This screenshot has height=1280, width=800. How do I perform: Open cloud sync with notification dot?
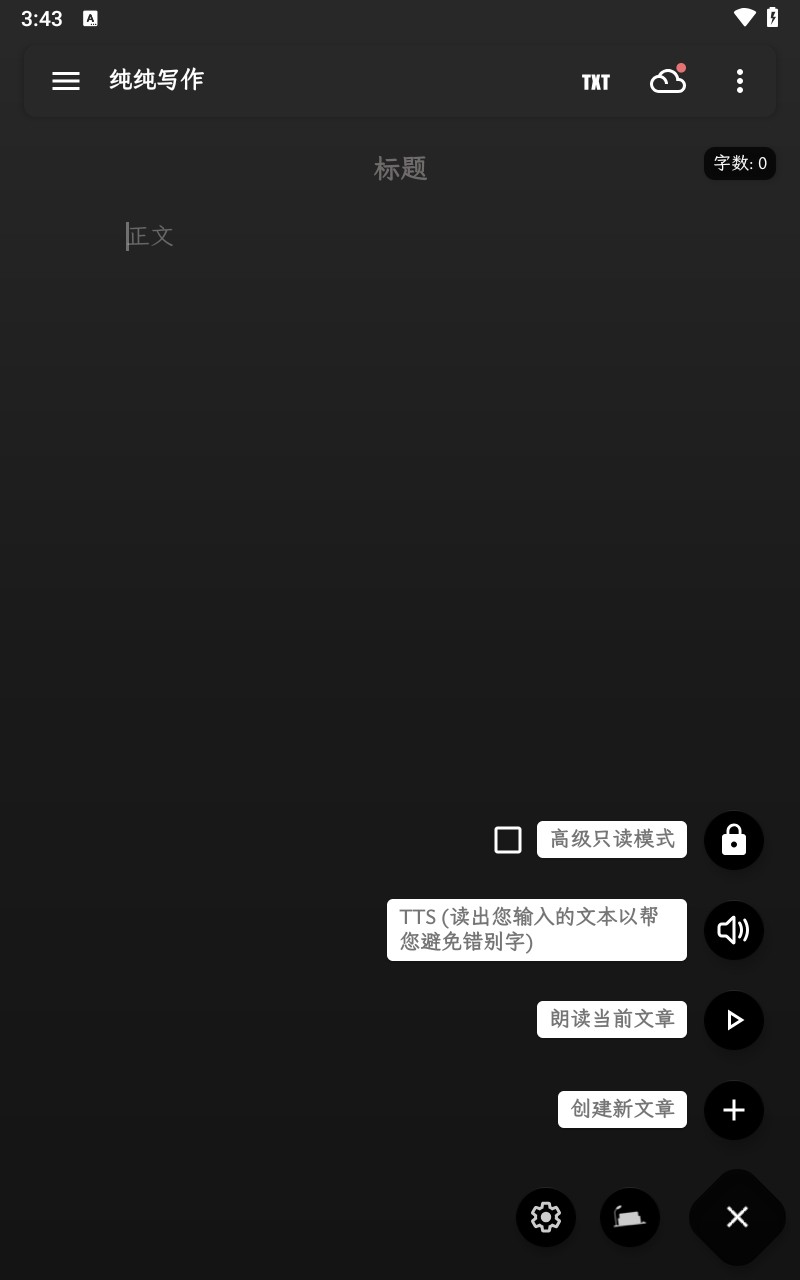pos(668,81)
